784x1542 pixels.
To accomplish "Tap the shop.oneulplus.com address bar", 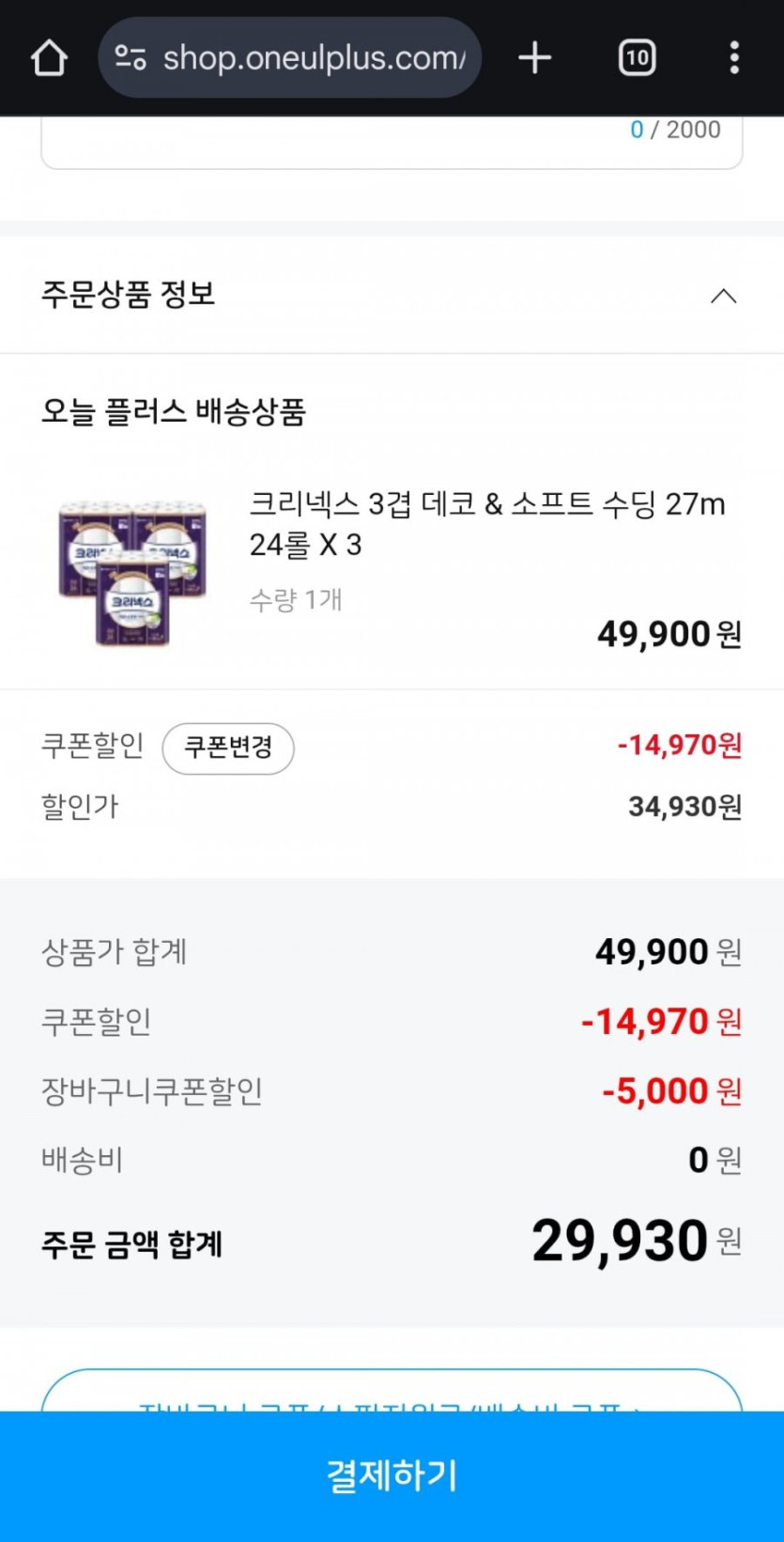I will 289,58.
